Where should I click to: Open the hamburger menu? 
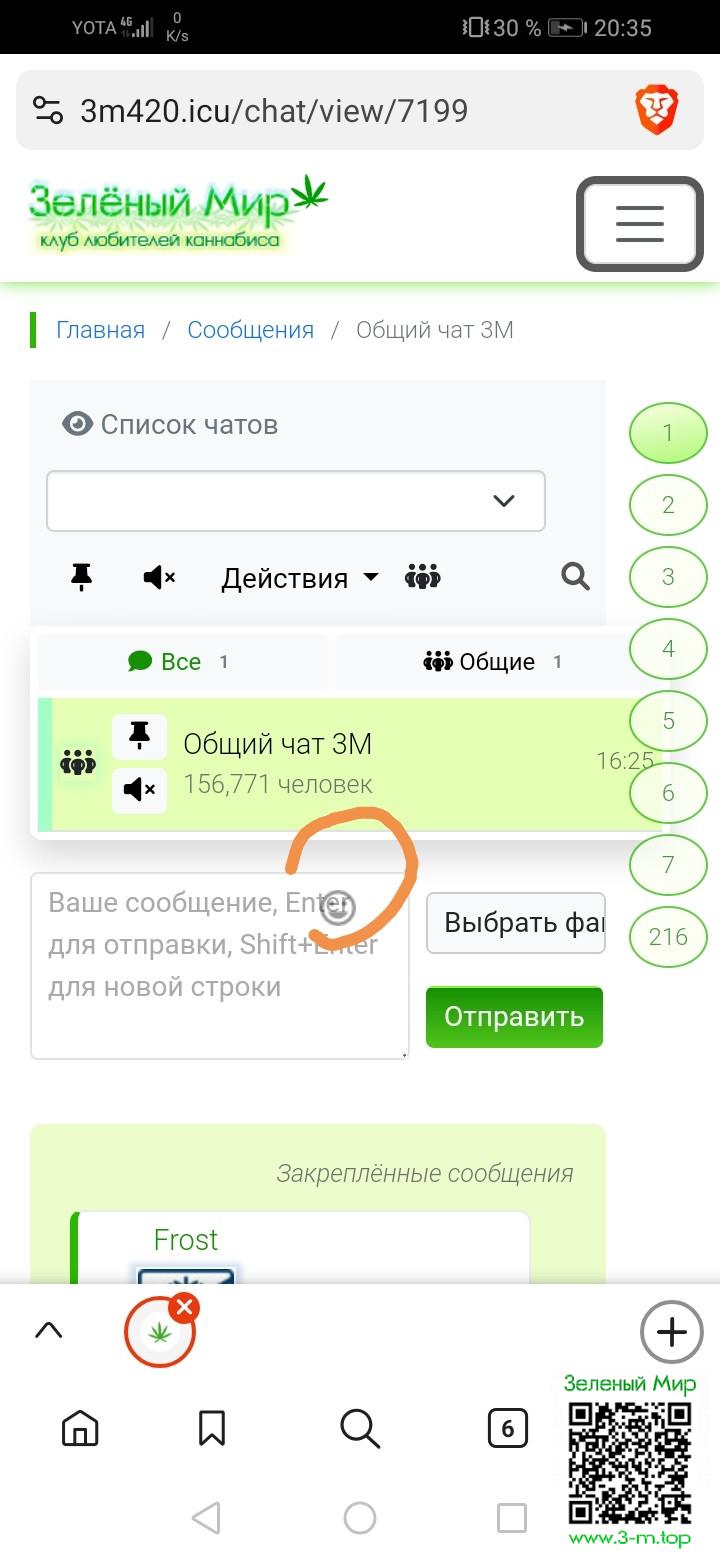(x=639, y=224)
